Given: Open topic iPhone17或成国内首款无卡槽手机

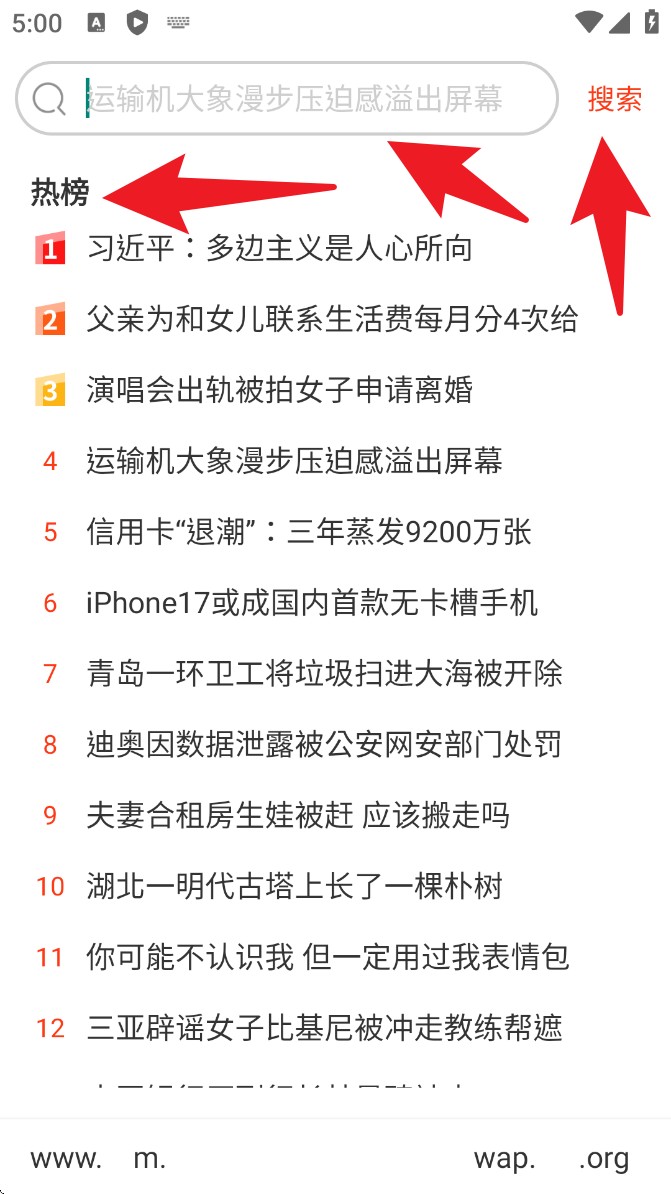Looking at the screenshot, I should pyautogui.click(x=312, y=603).
